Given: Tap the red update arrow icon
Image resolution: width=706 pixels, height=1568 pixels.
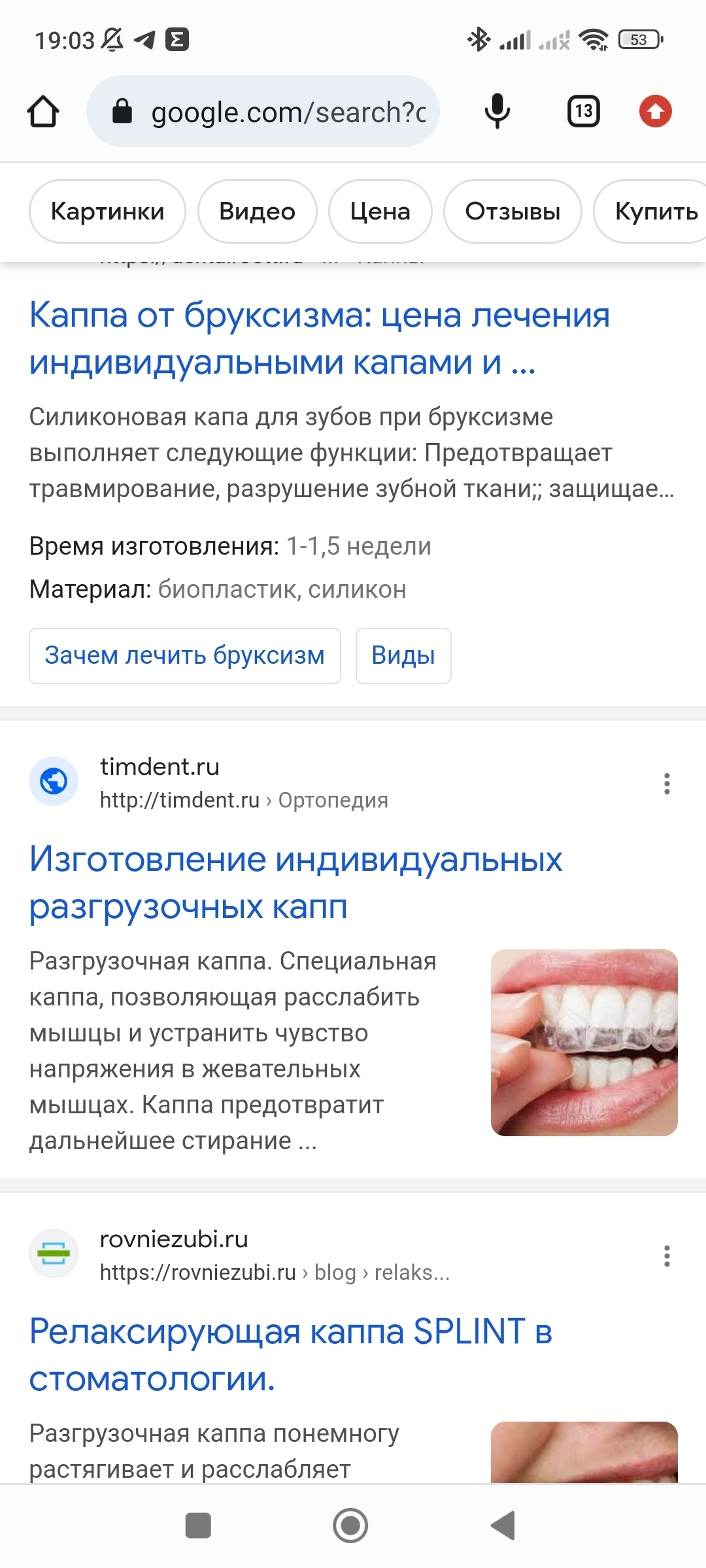Looking at the screenshot, I should (x=655, y=112).
